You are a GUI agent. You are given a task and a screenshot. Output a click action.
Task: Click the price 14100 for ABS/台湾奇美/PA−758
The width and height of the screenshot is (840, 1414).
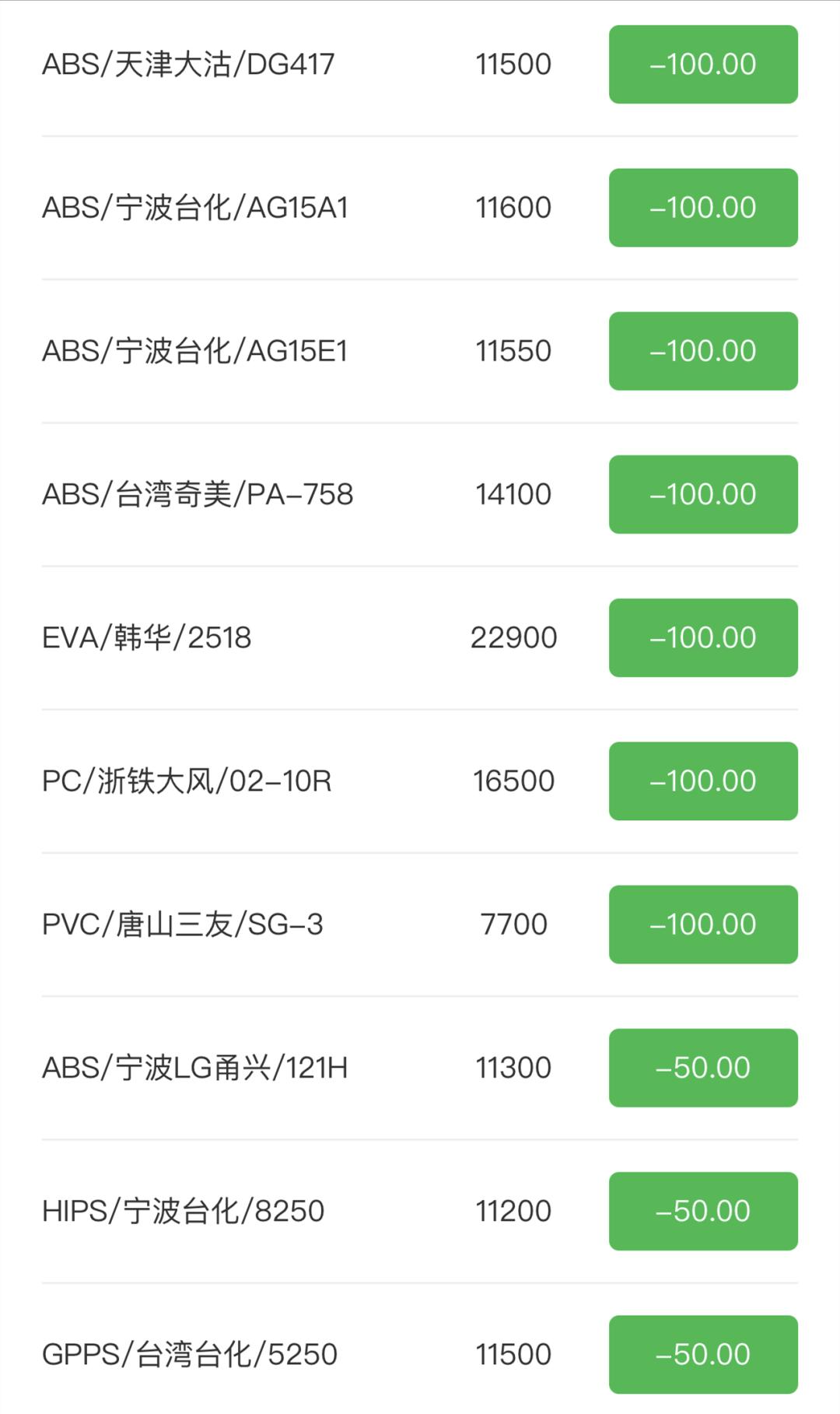(513, 493)
